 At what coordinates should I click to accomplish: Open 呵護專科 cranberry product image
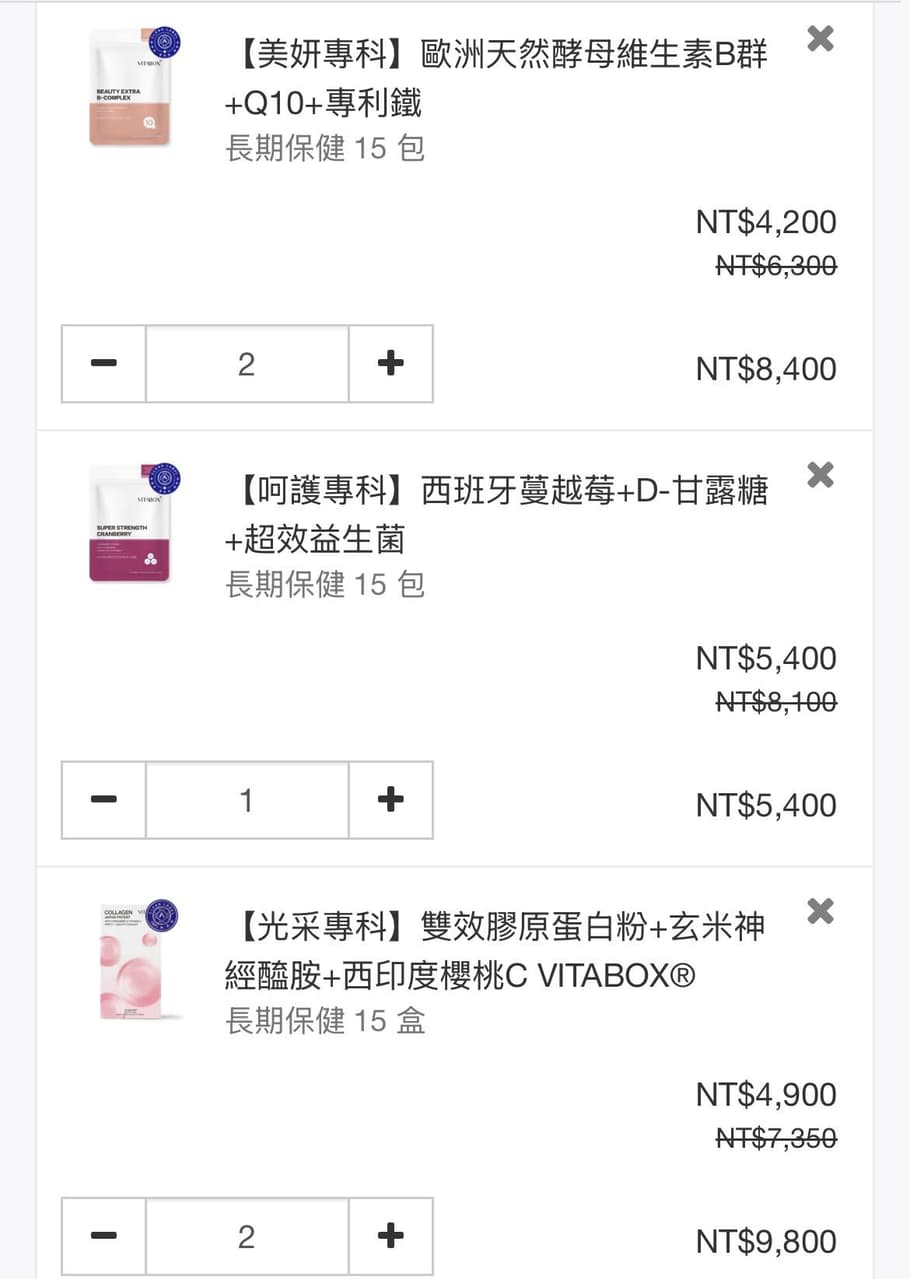pos(131,523)
